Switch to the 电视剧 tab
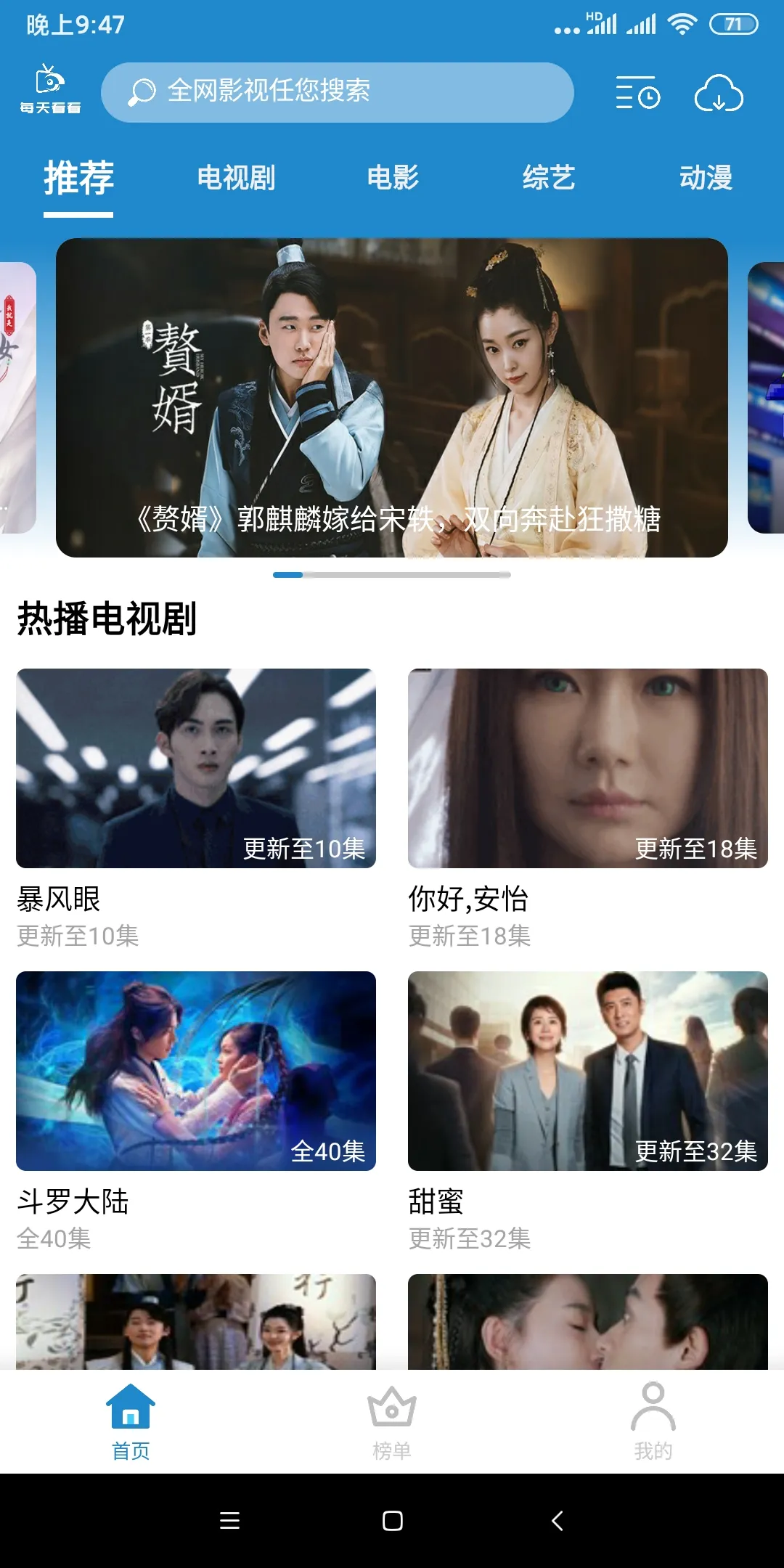Screen dimensions: 784x1568 pyautogui.click(x=236, y=178)
